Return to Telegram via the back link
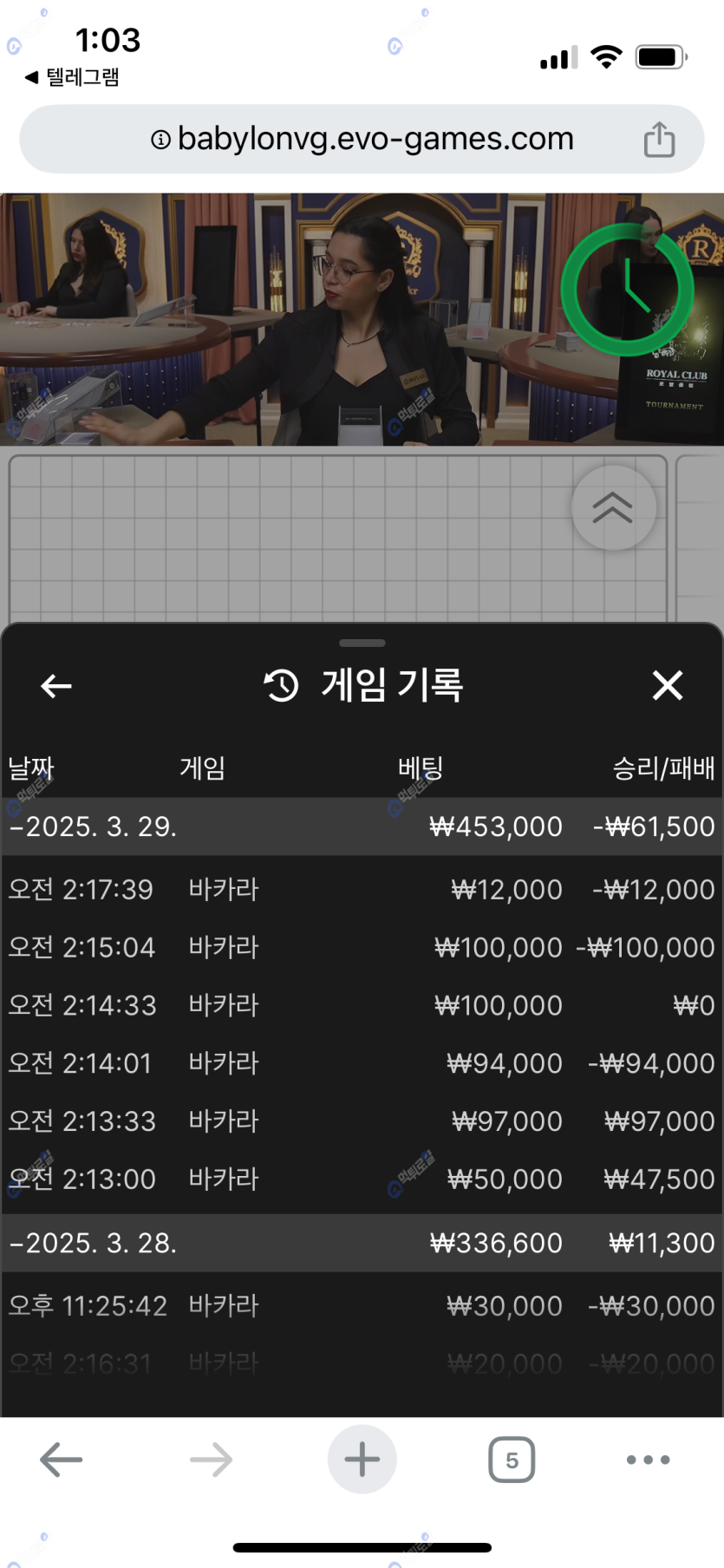Screen dimensions: 724x1568 point(71,77)
